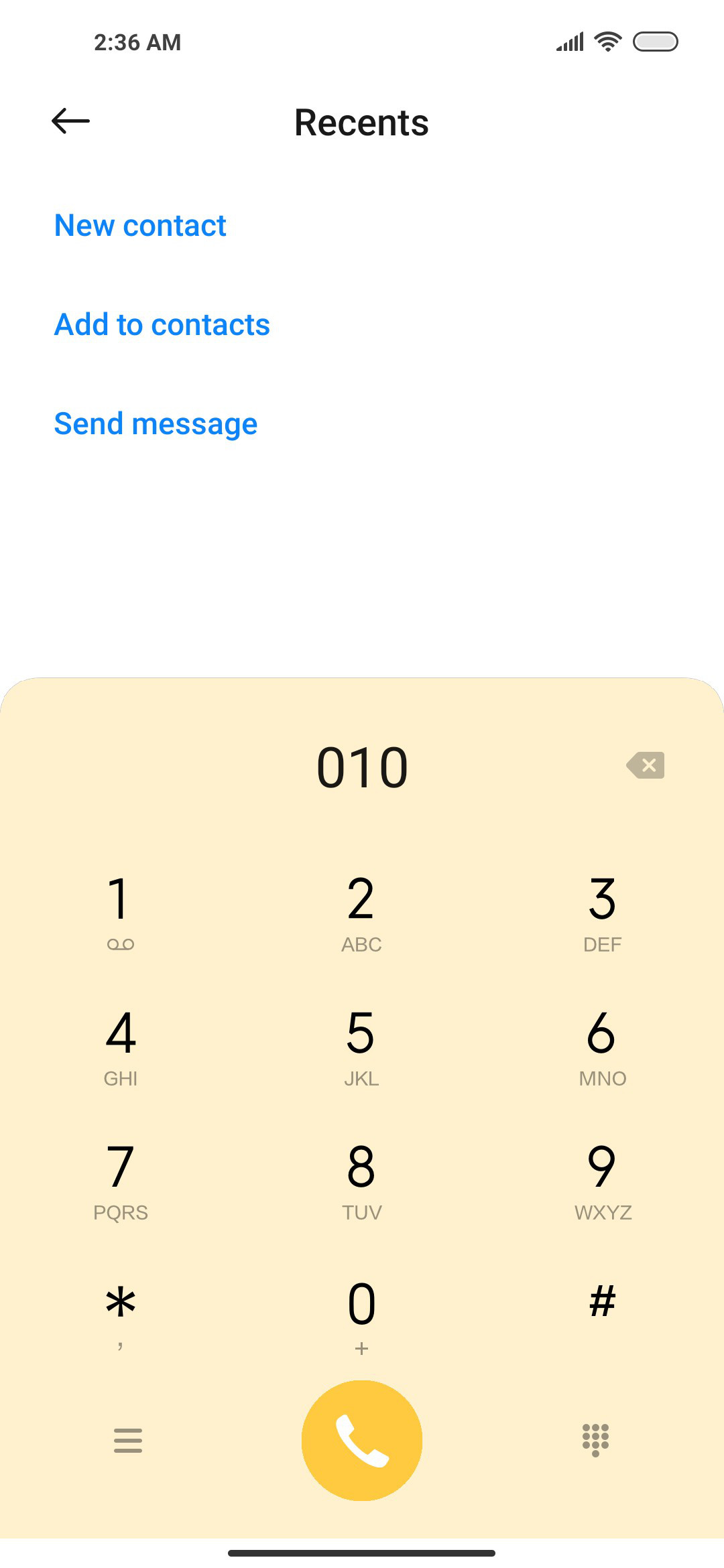
Task: Call the number with yellow phone button
Action: pos(362,1440)
